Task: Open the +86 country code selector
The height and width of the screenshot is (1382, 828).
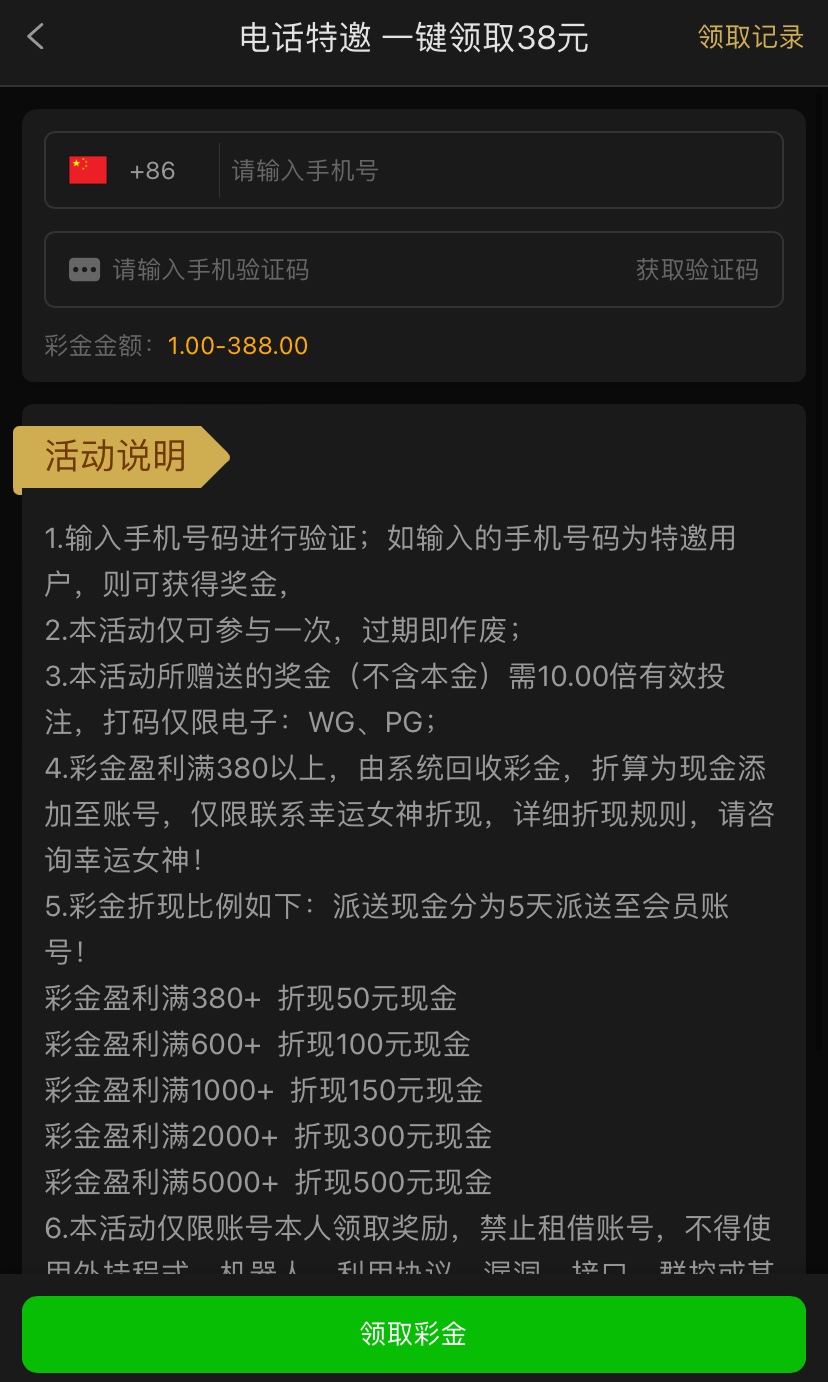Action: pos(130,171)
